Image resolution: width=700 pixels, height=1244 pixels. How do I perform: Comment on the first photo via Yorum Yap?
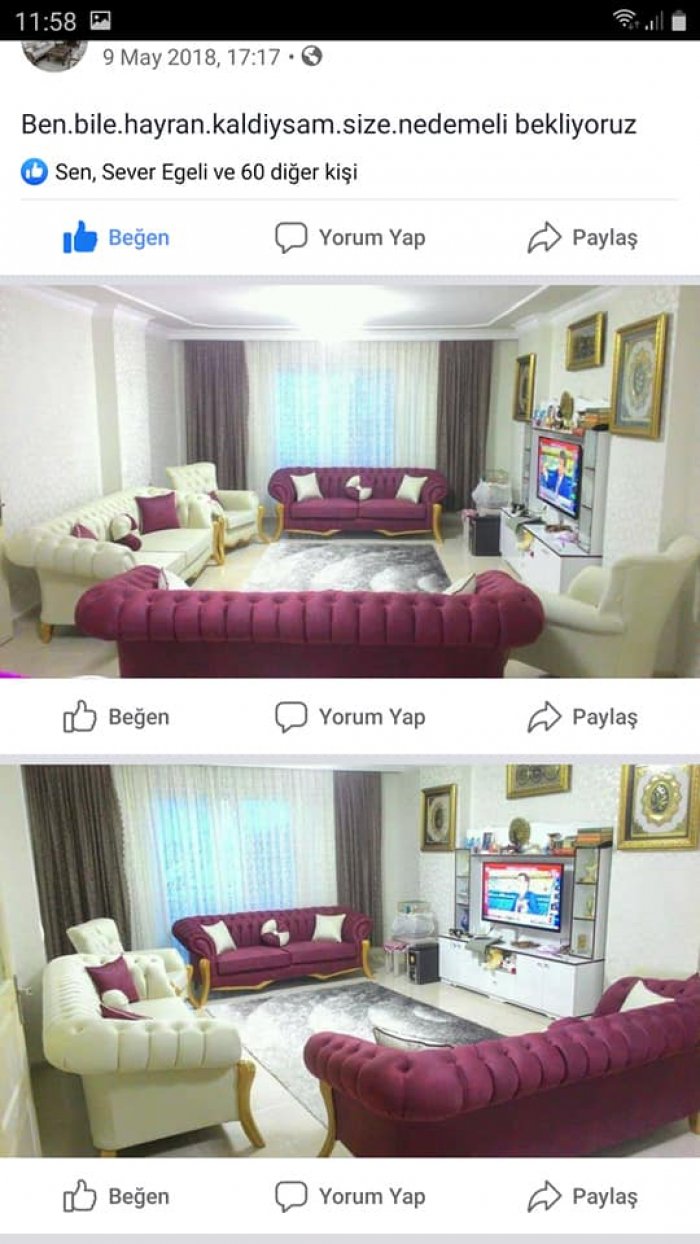pos(350,717)
